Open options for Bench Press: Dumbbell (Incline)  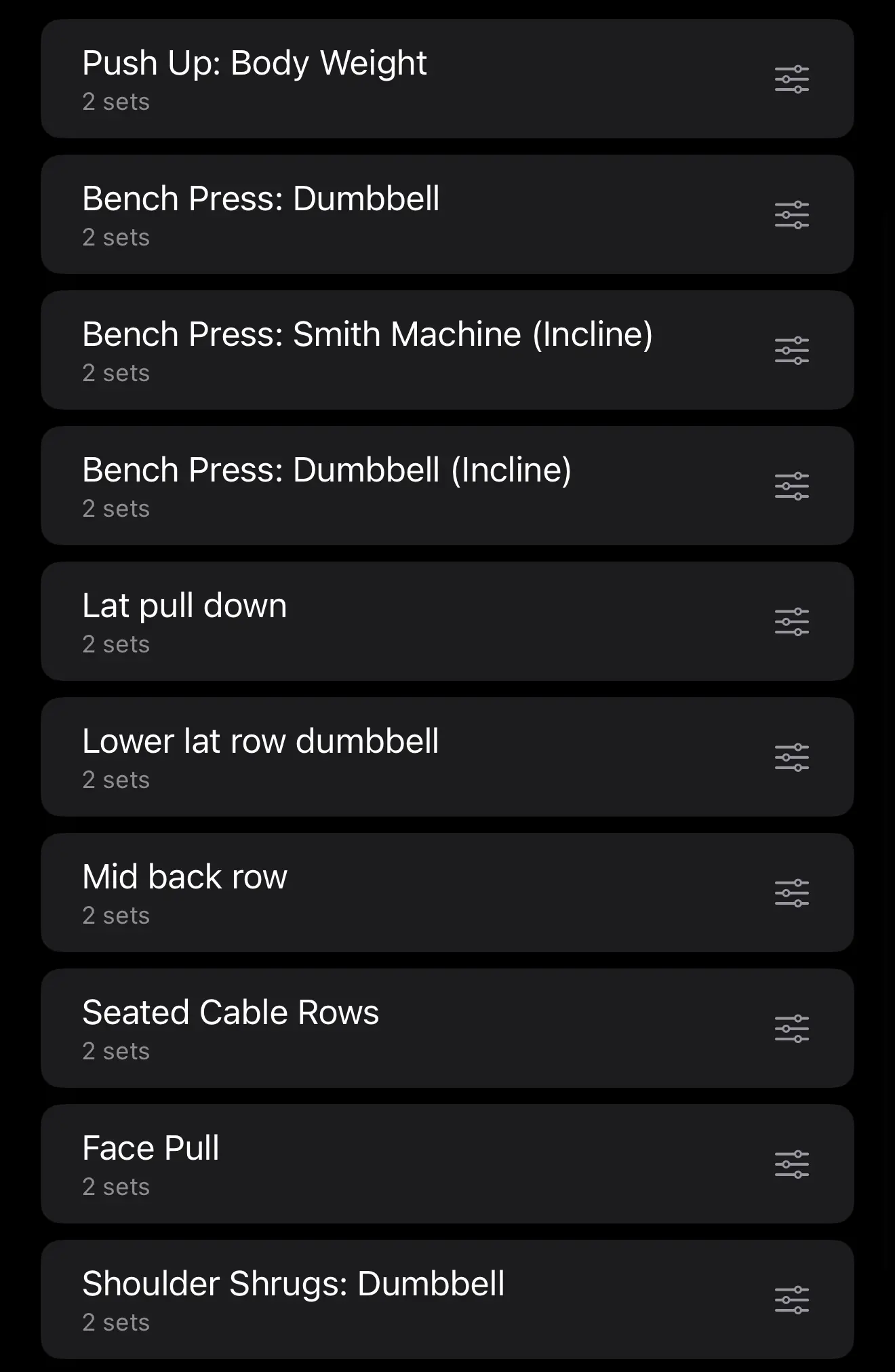click(x=791, y=486)
